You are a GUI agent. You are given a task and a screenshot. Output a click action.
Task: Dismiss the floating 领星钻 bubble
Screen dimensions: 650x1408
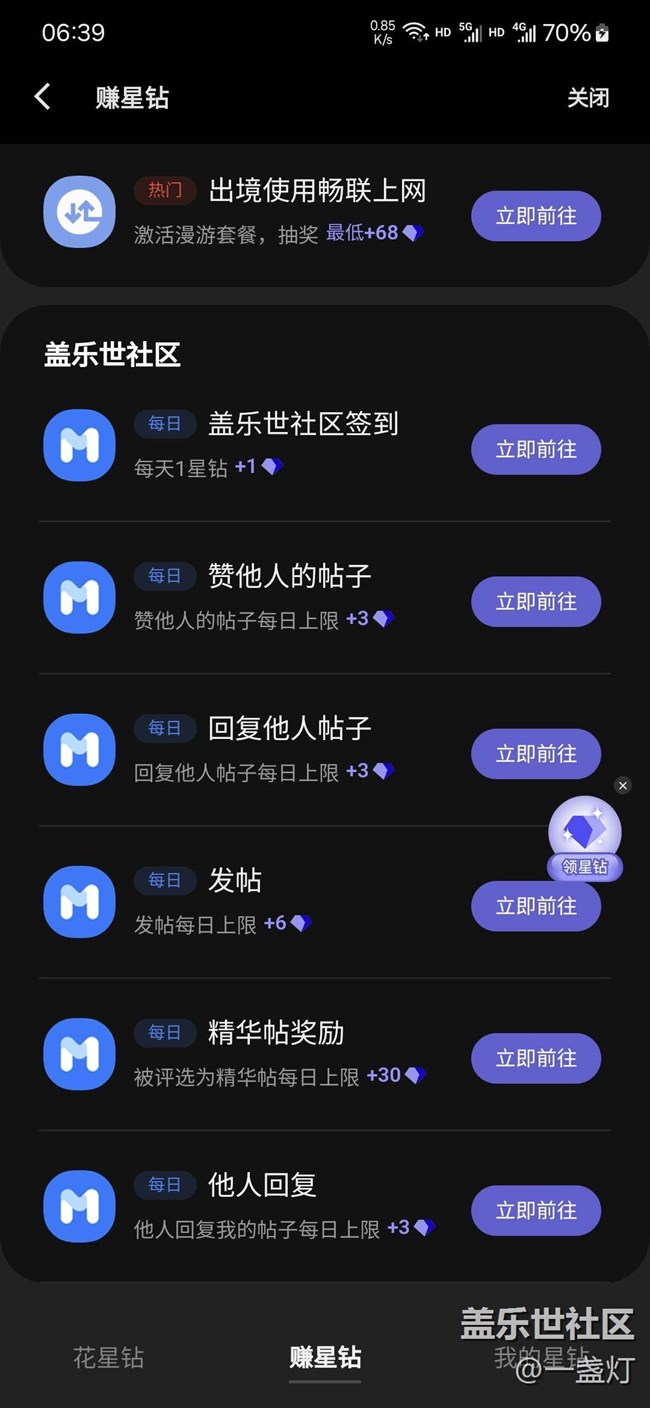click(x=623, y=786)
